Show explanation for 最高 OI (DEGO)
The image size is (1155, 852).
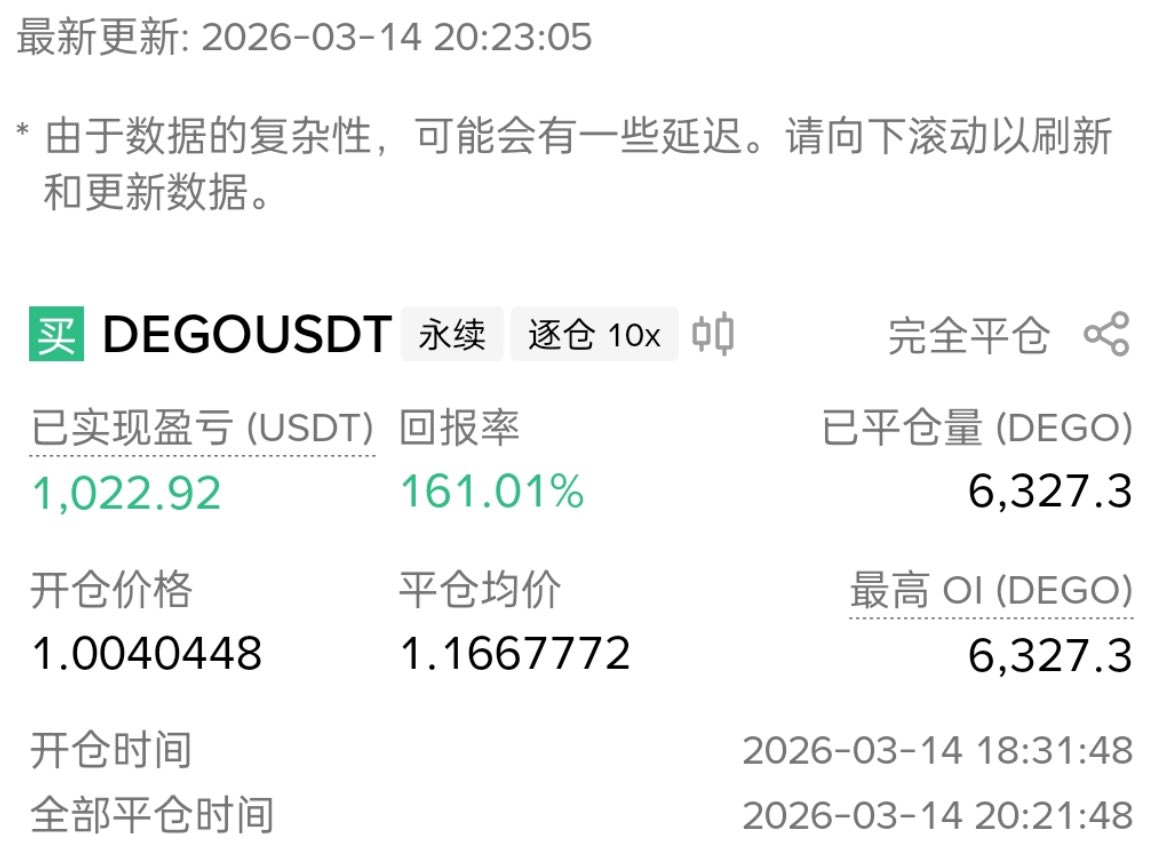[x=990, y=591]
